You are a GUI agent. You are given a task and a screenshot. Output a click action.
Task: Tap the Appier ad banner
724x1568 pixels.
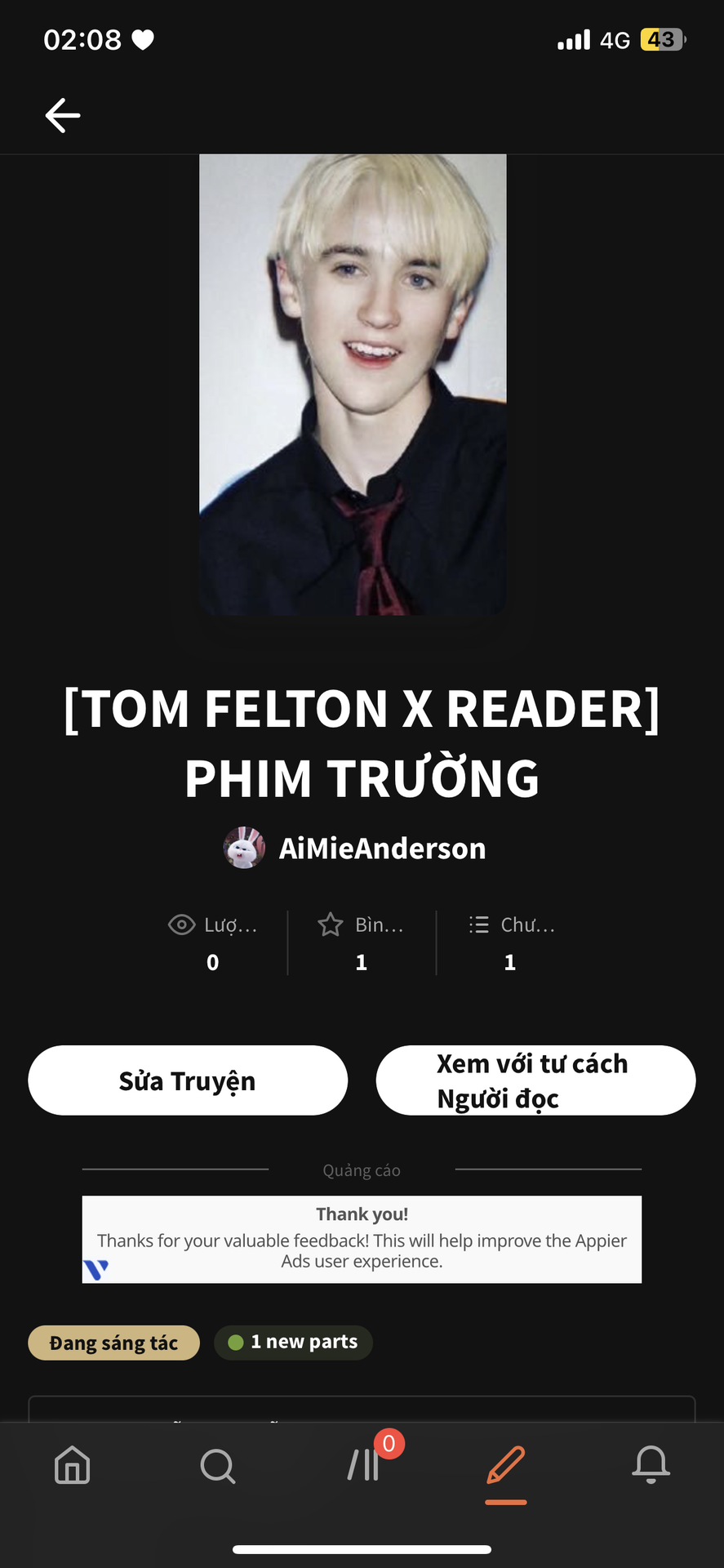pos(362,1239)
